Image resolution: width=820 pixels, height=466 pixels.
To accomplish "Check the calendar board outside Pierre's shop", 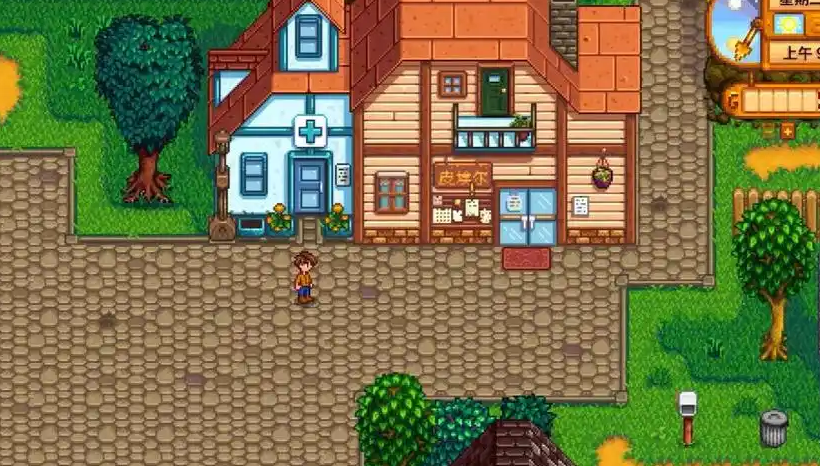I will pyautogui.click(x=443, y=212).
